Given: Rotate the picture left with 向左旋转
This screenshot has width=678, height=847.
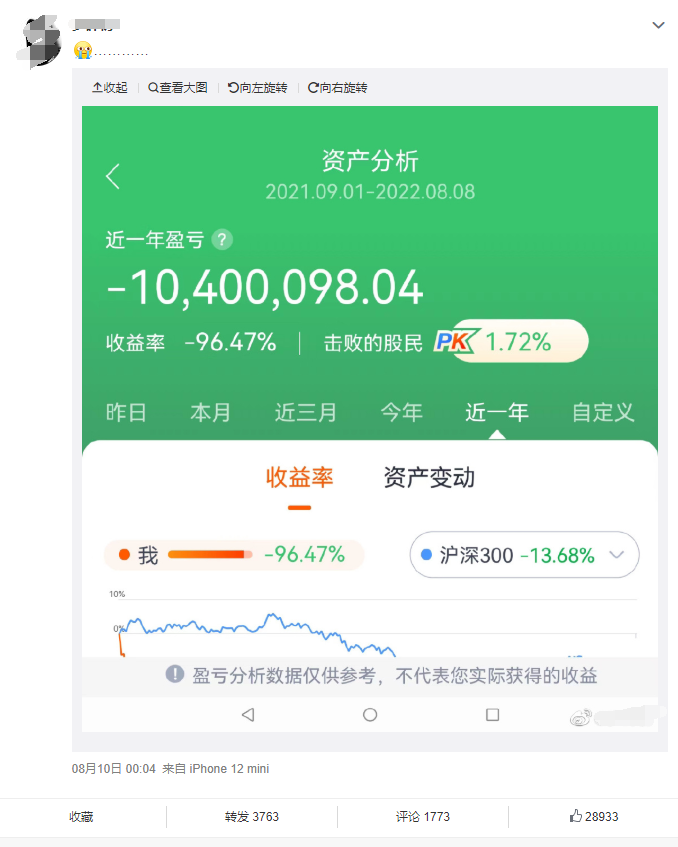Looking at the screenshot, I should 258,88.
